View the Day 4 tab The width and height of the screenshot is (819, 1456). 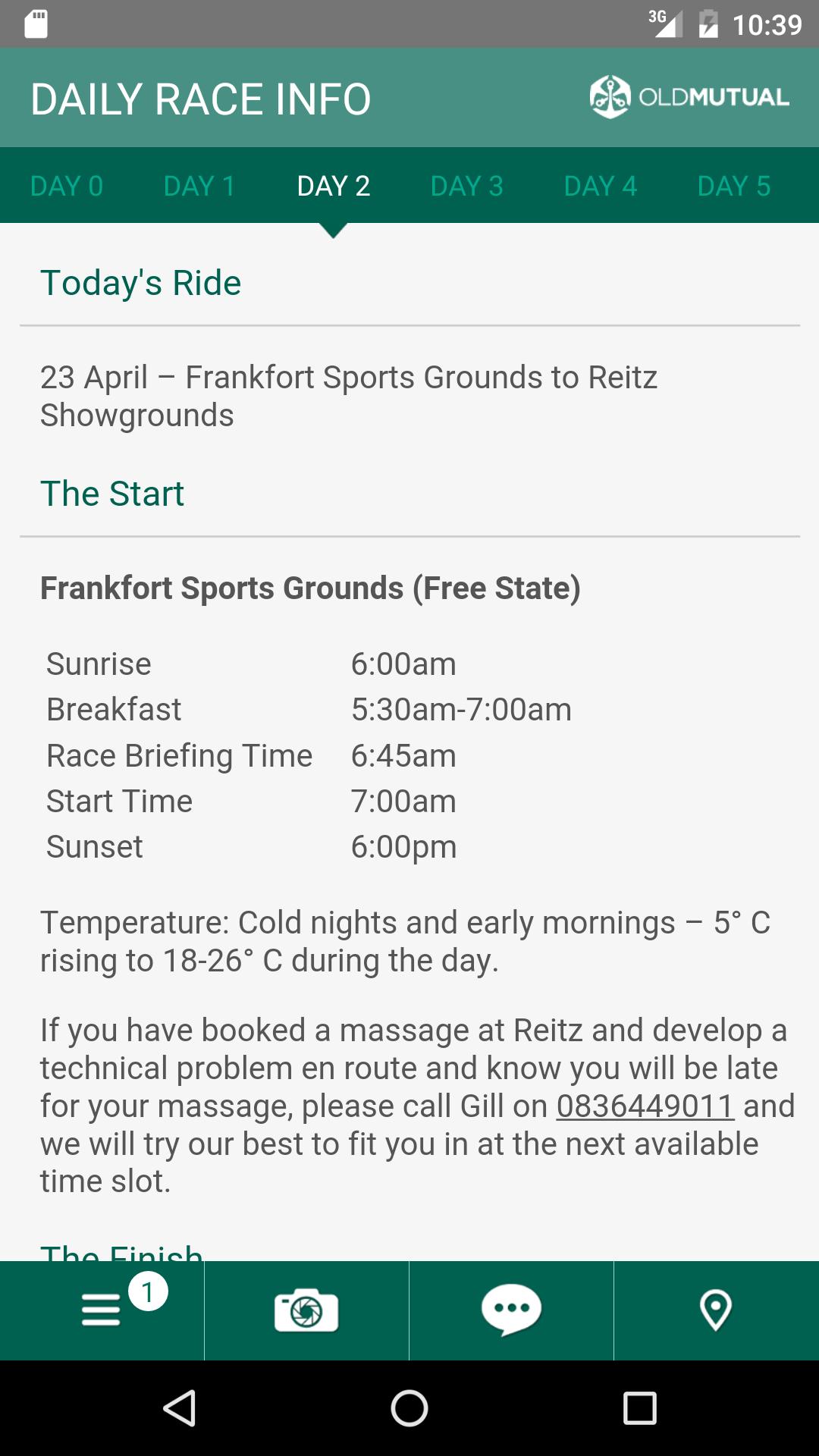point(601,186)
